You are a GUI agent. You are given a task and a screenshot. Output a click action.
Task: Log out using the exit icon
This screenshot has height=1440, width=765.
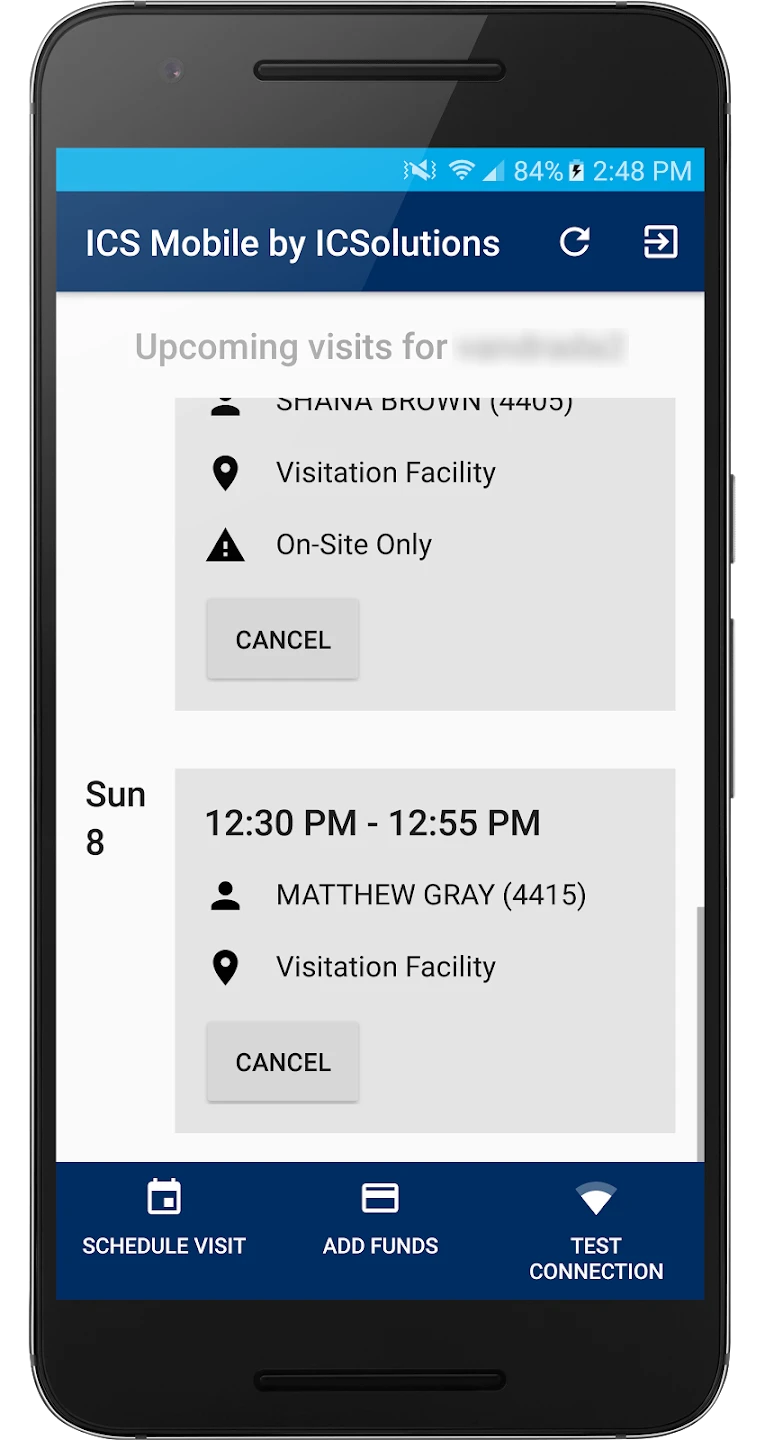660,242
